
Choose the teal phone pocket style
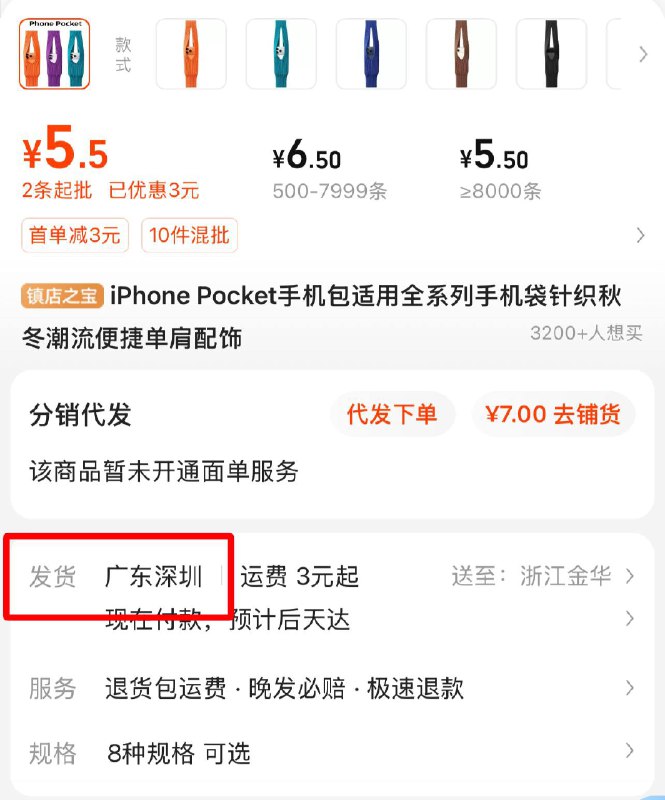[x=281, y=53]
